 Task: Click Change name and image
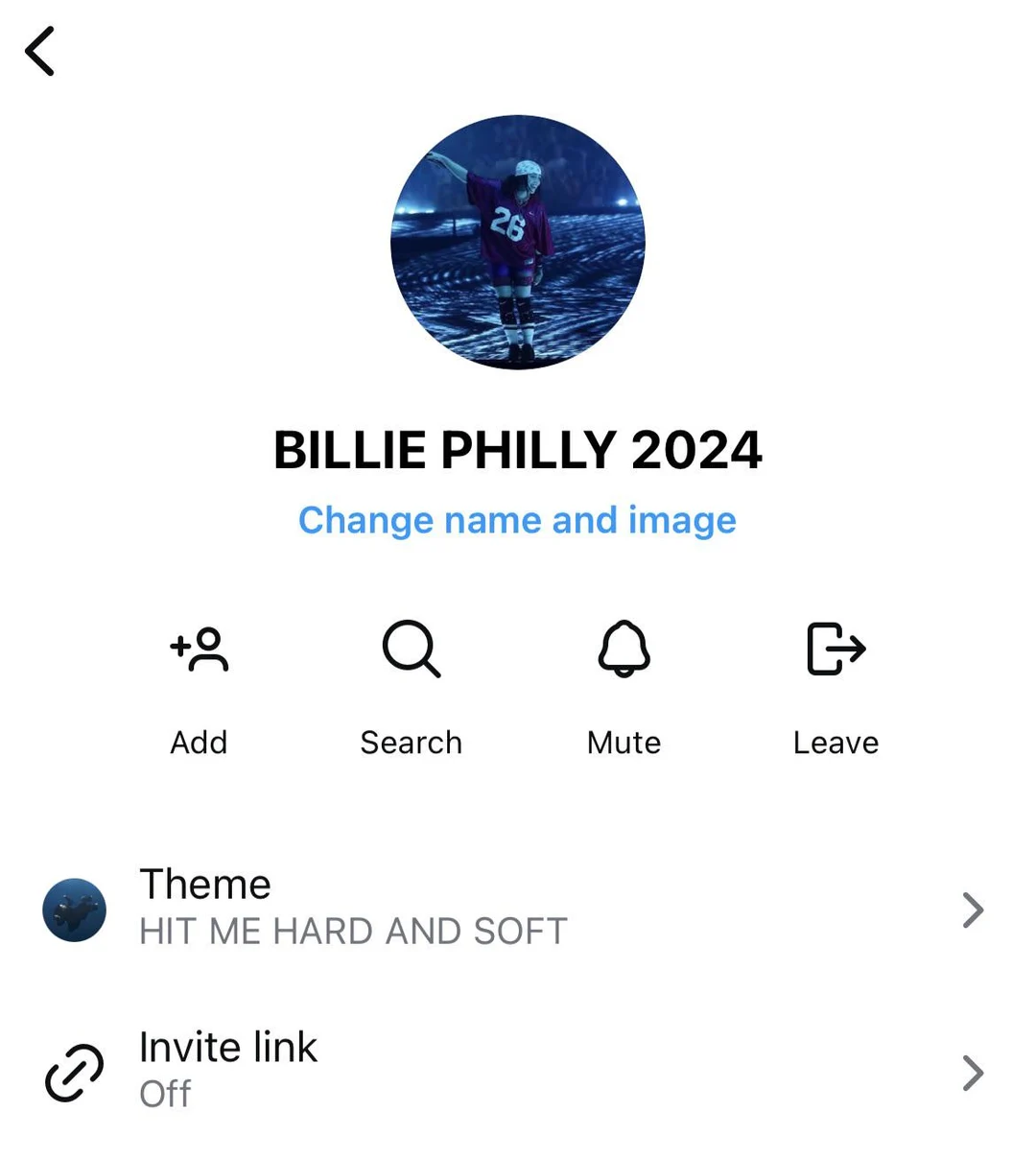(517, 520)
